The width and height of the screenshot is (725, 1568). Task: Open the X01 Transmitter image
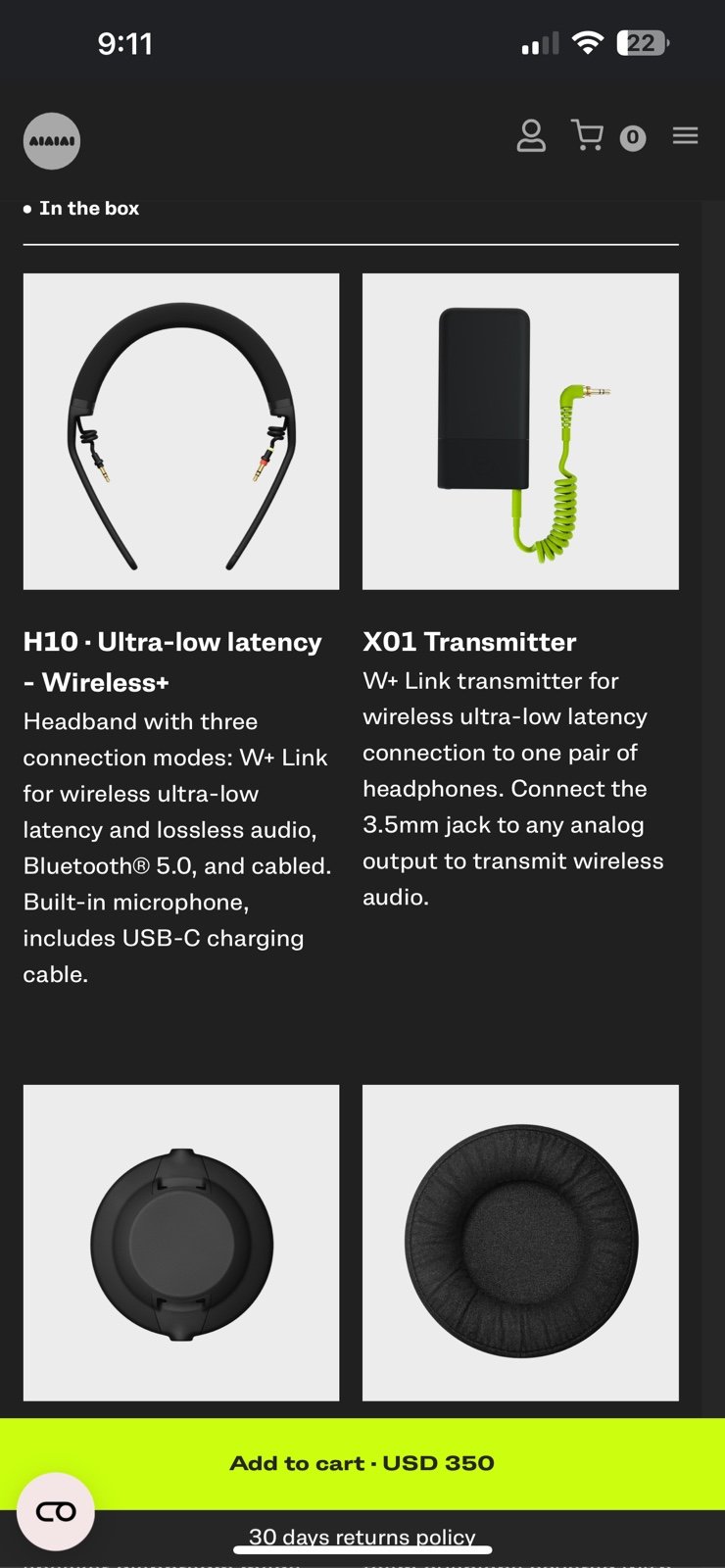[520, 431]
